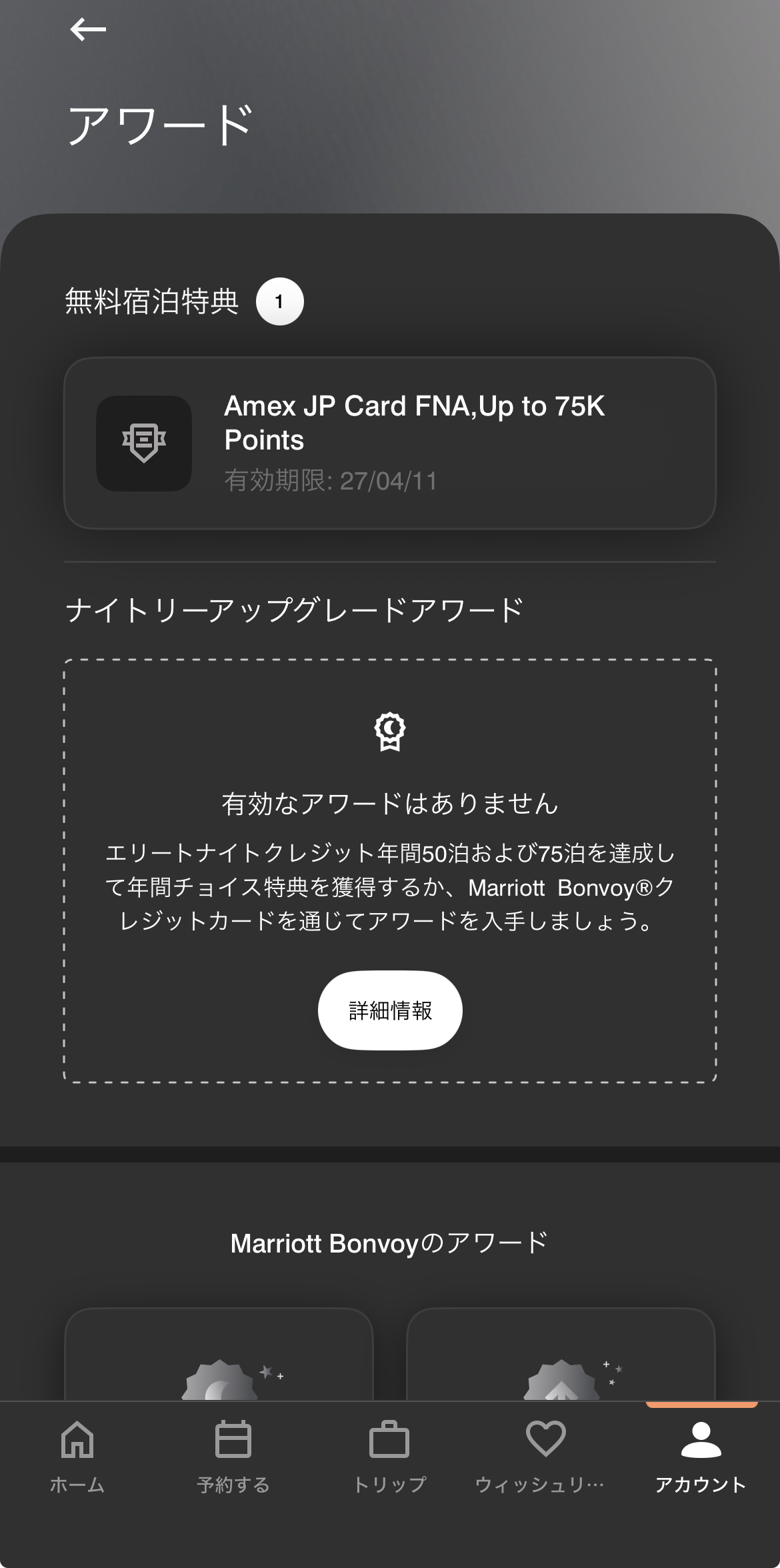Tap the 詳細情報 button
The image size is (780, 1568).
pyautogui.click(x=389, y=1010)
